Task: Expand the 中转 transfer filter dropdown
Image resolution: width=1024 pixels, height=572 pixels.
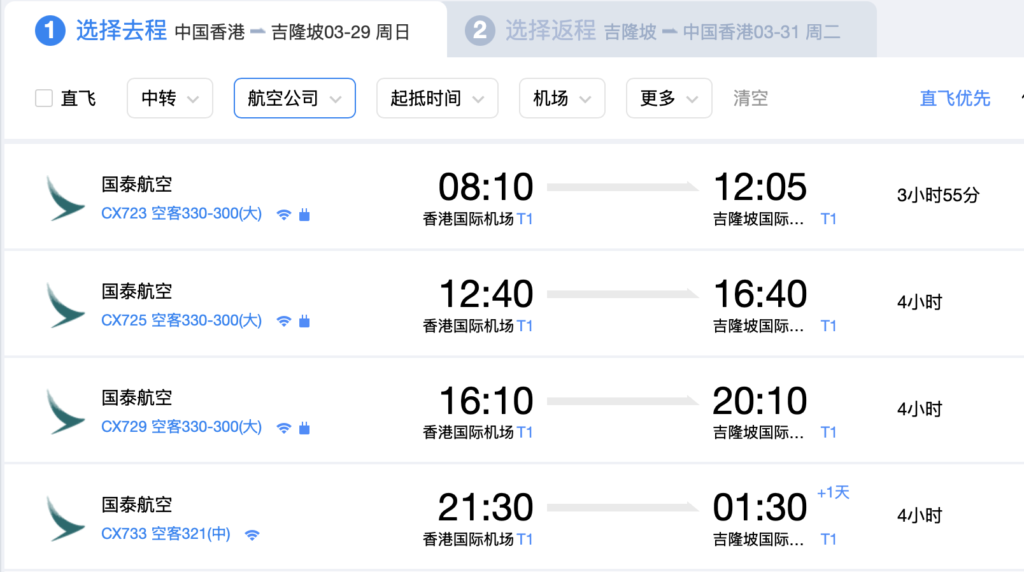Action: click(x=169, y=98)
